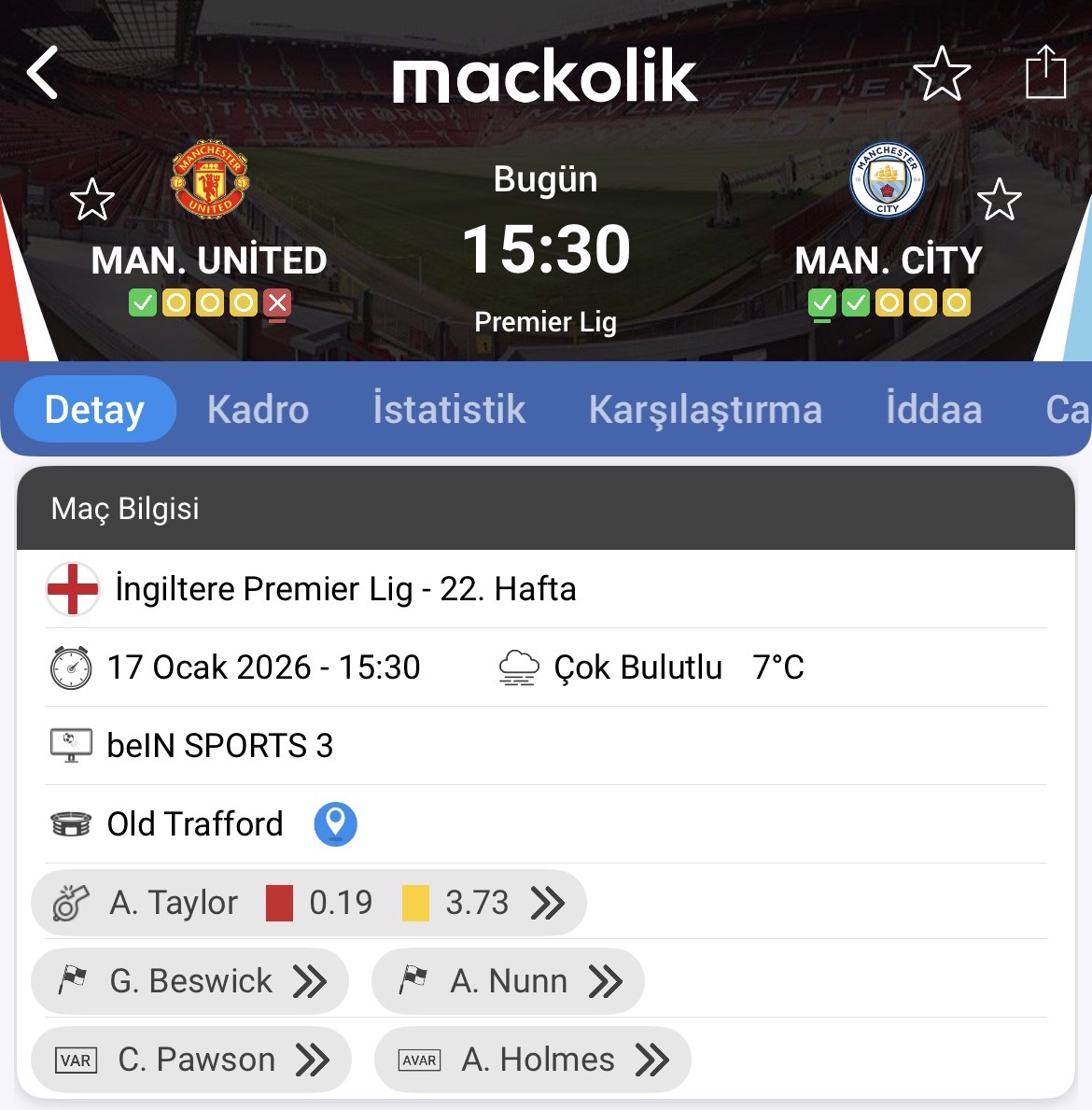
Task: Favorite the Man. United team
Action: [92, 200]
